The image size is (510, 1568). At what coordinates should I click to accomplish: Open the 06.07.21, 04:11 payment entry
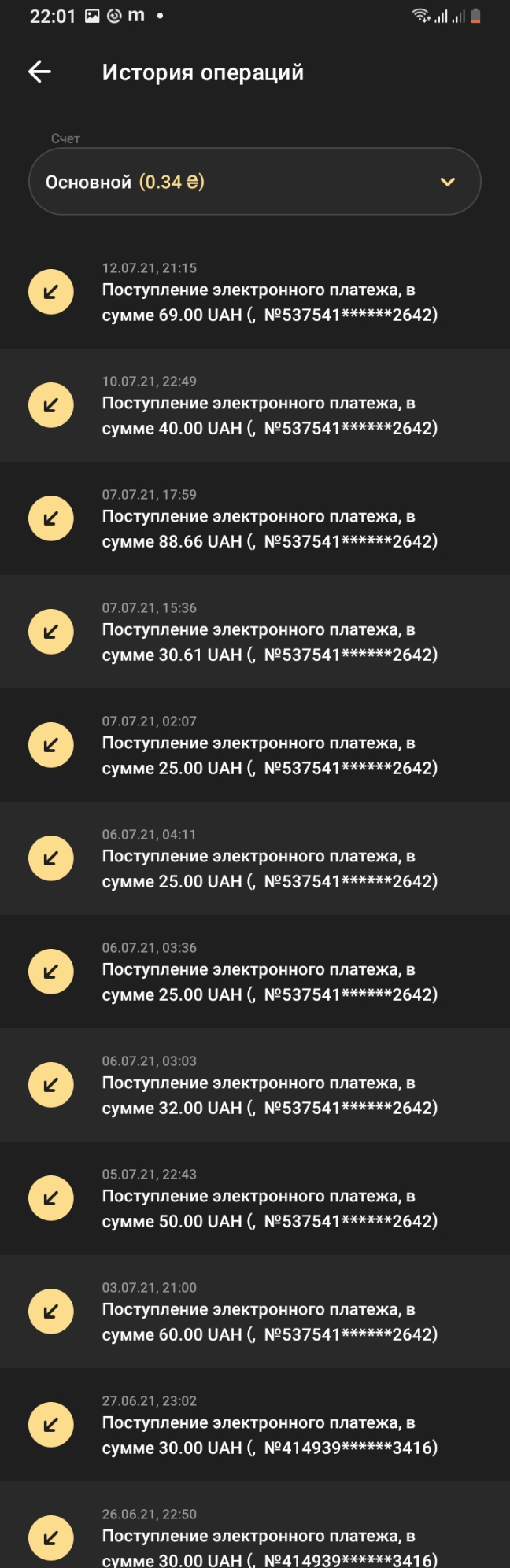255,859
